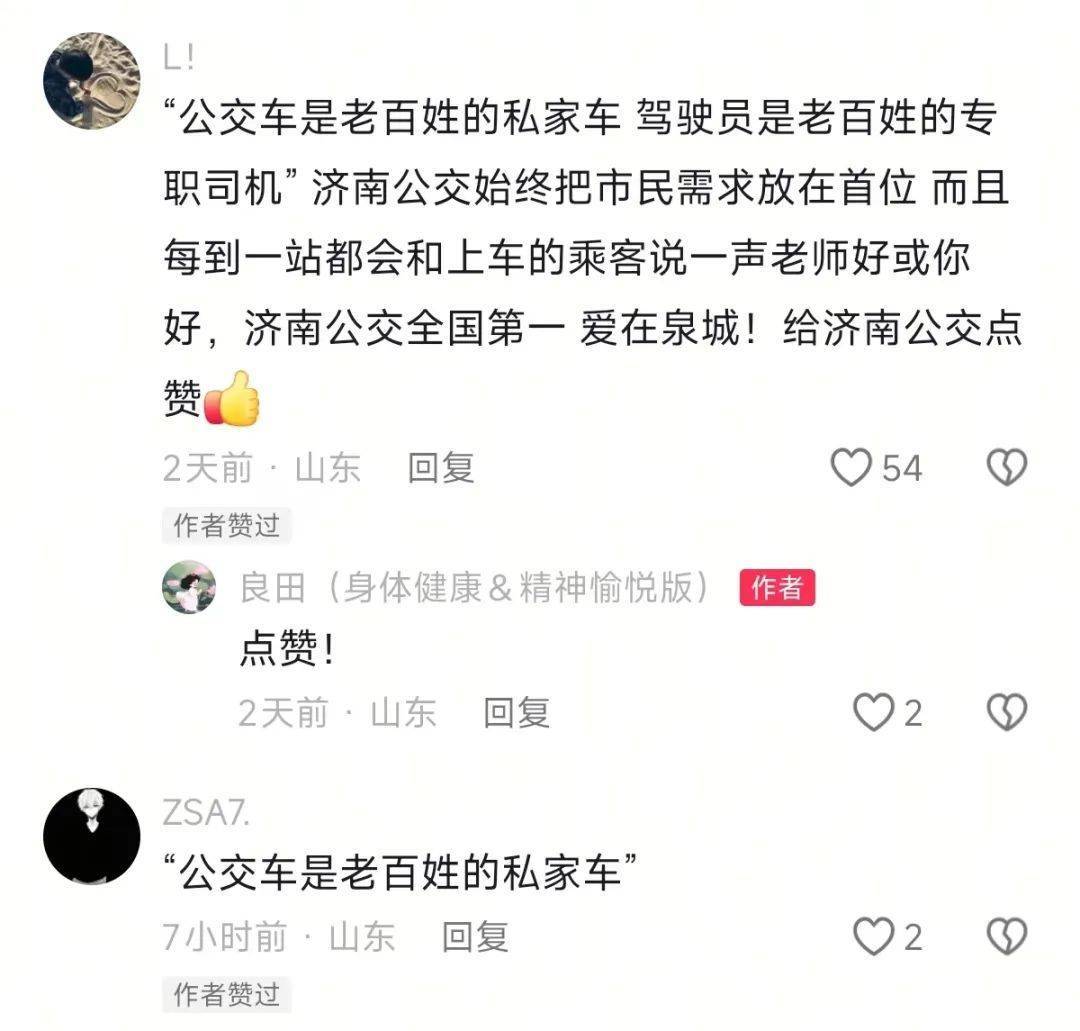Open 良田's profile avatar
This screenshot has width=1080, height=1031.
pyautogui.click(x=189, y=587)
